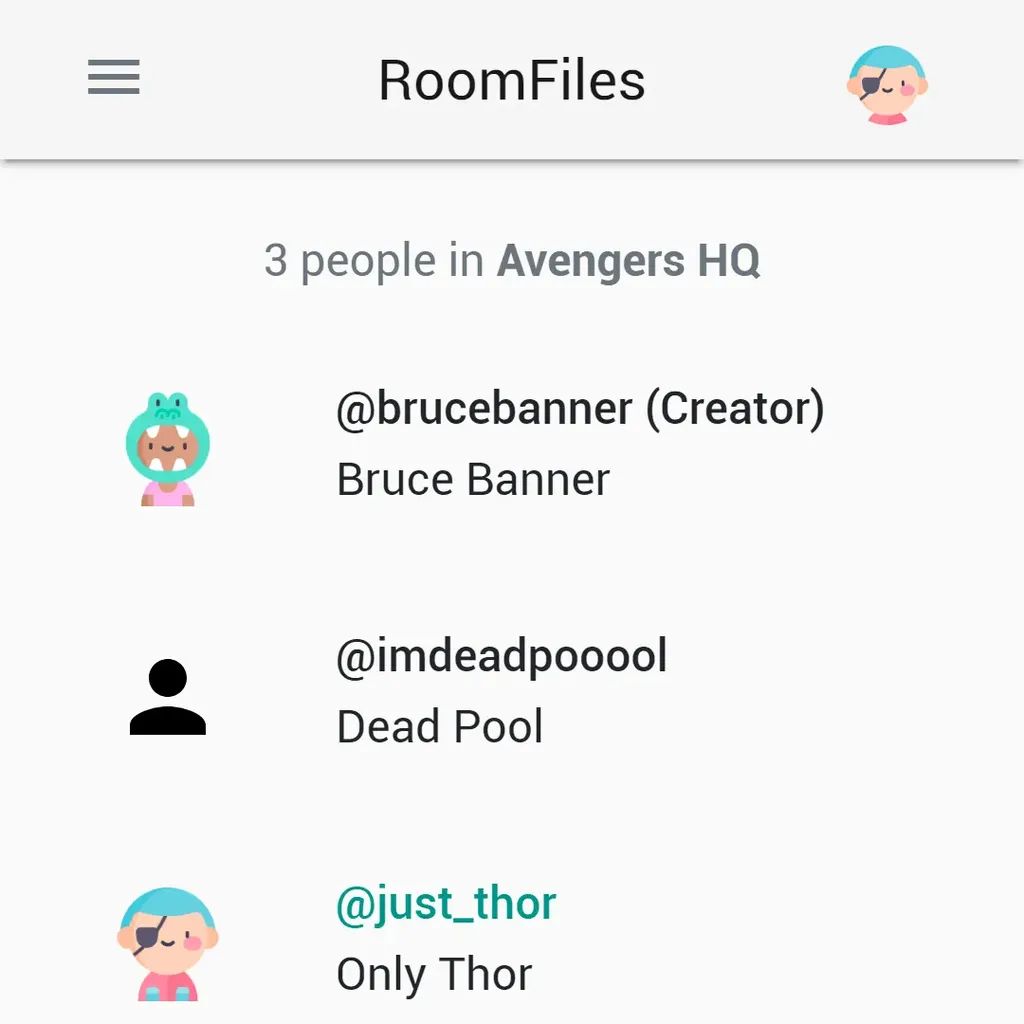Select the @just_thor member row

[446, 939]
